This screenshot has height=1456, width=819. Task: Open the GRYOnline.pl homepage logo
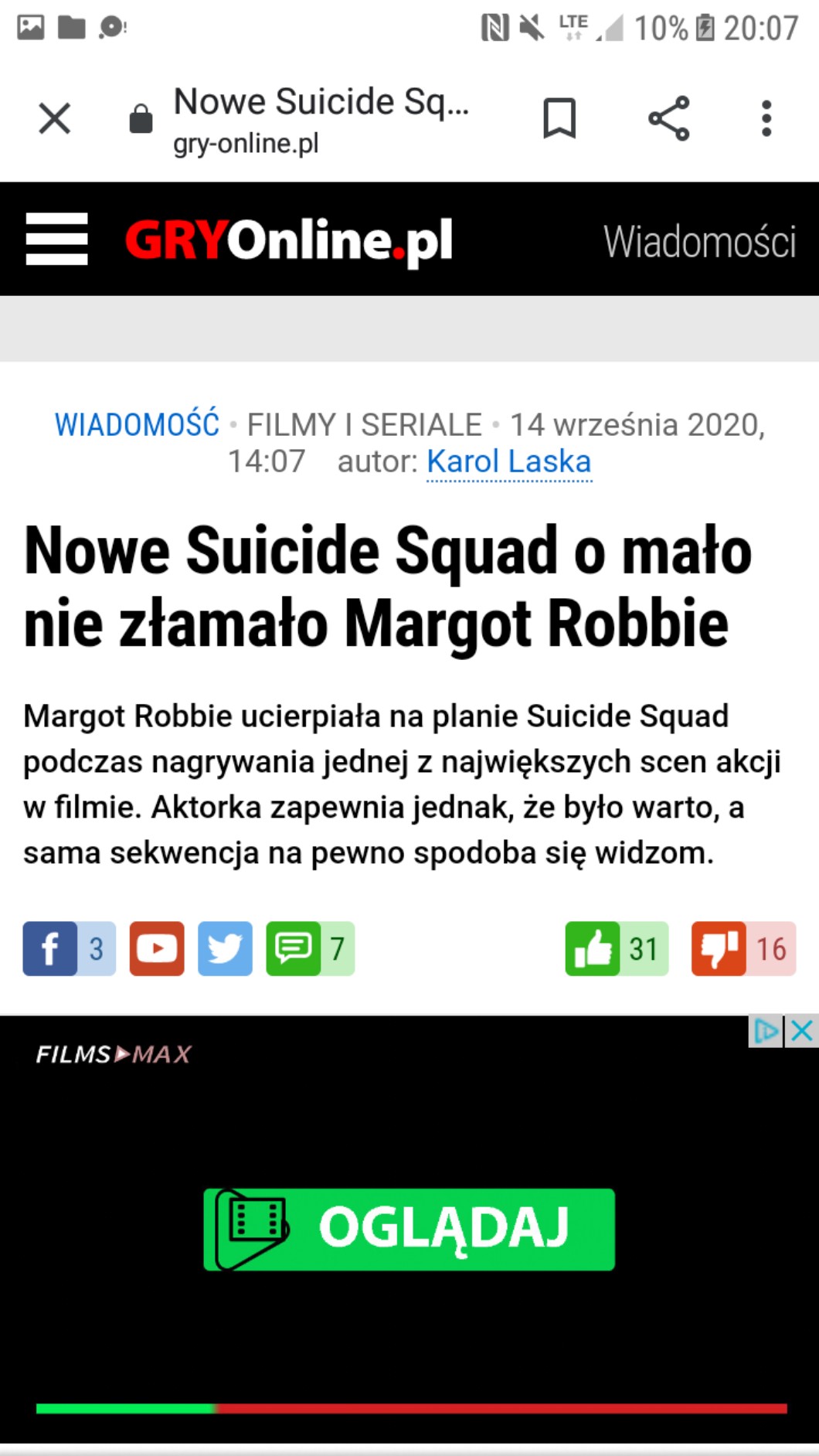(x=288, y=240)
